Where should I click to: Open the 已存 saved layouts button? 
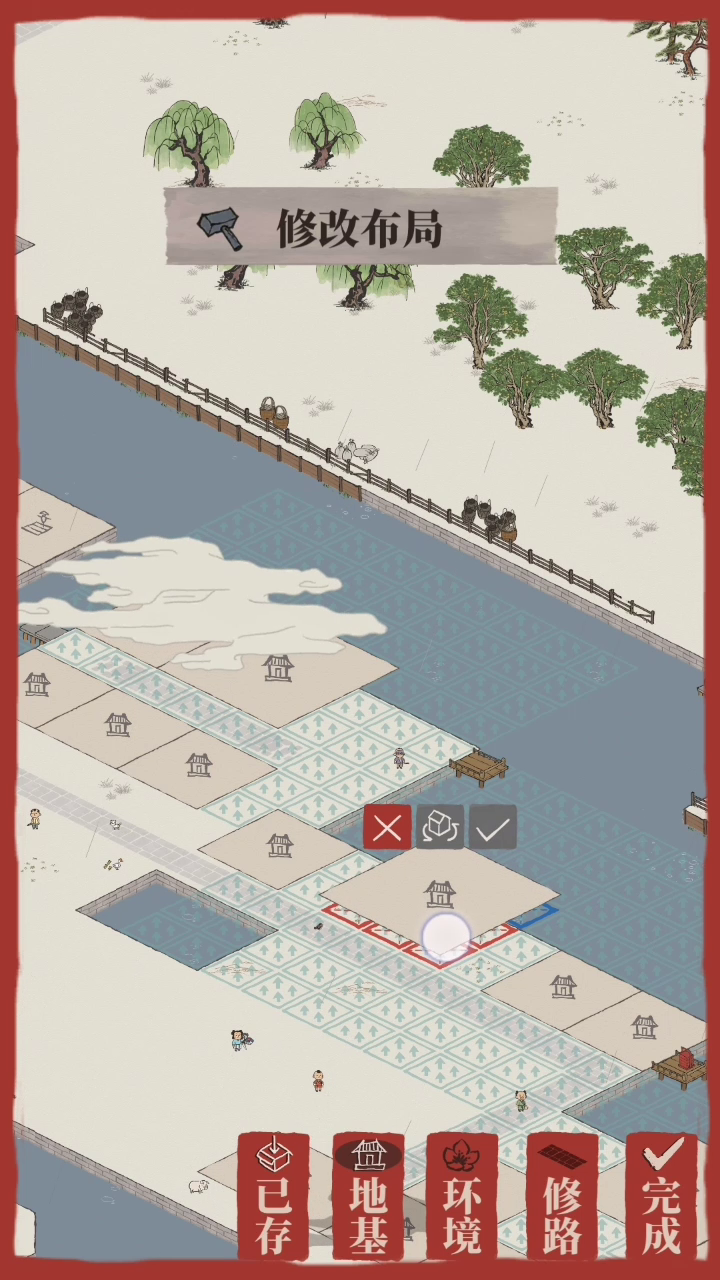pyautogui.click(x=273, y=1196)
